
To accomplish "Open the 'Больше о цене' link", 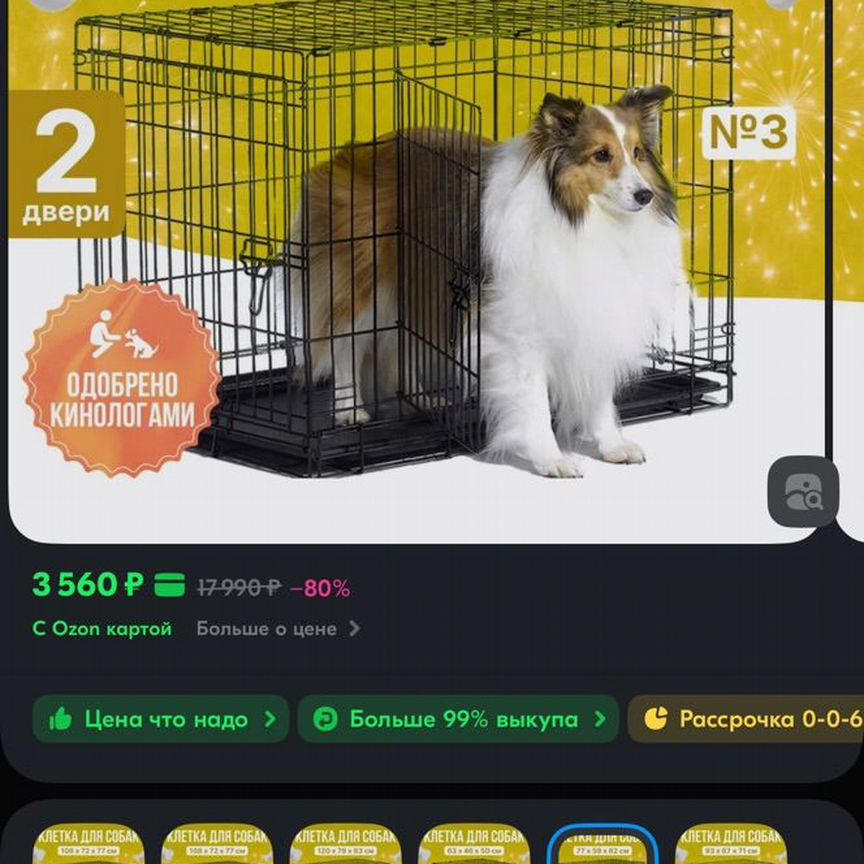I will click(277, 629).
